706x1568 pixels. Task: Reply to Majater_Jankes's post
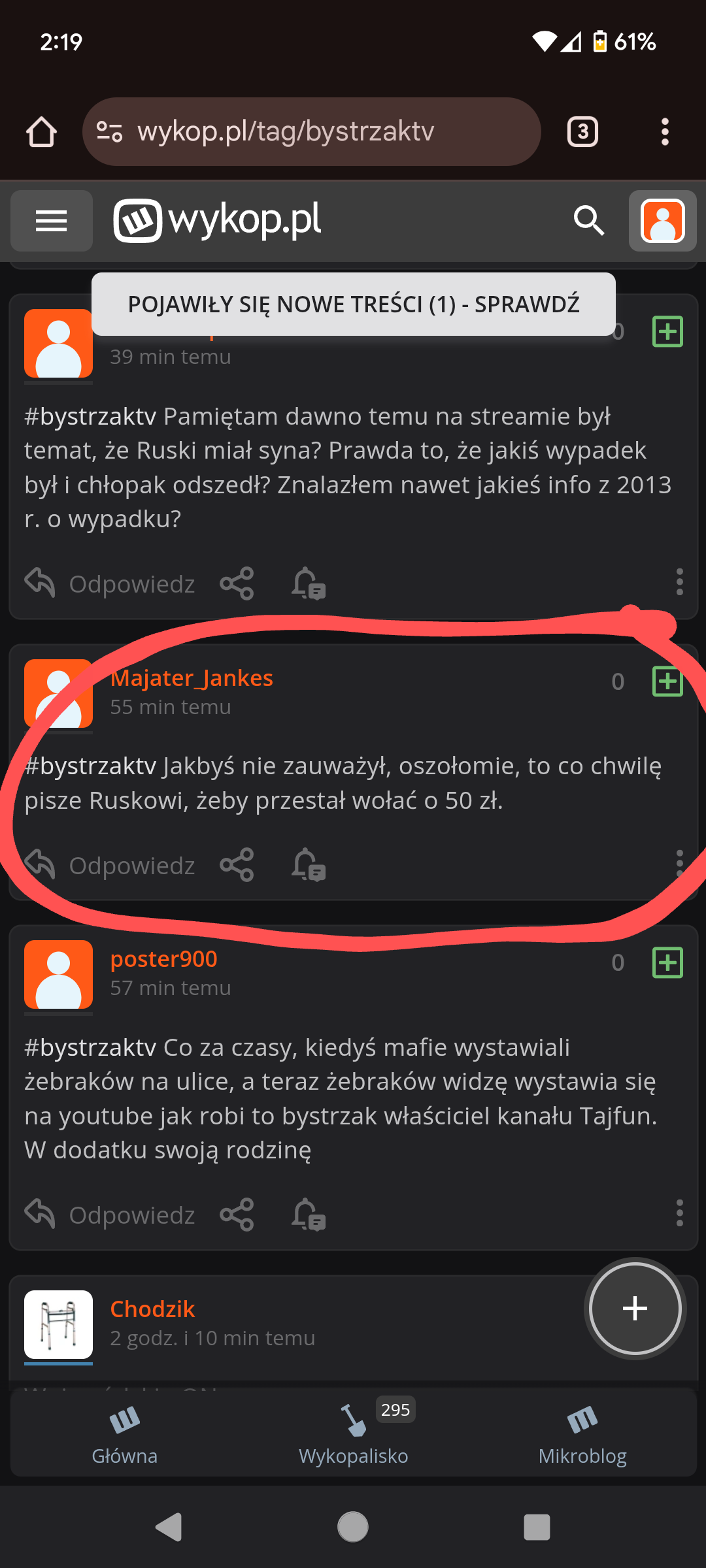tap(111, 865)
